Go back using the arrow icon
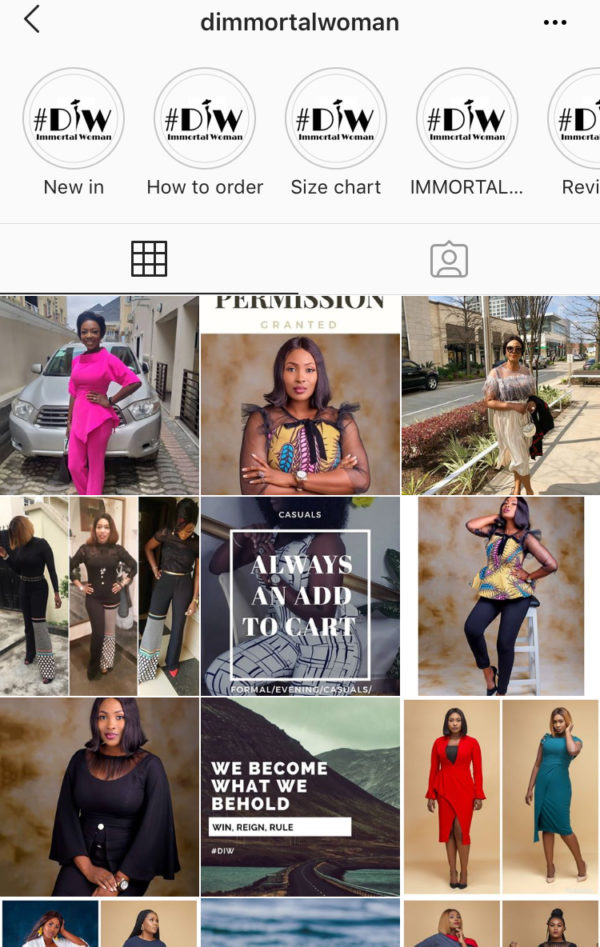 pos(32,20)
